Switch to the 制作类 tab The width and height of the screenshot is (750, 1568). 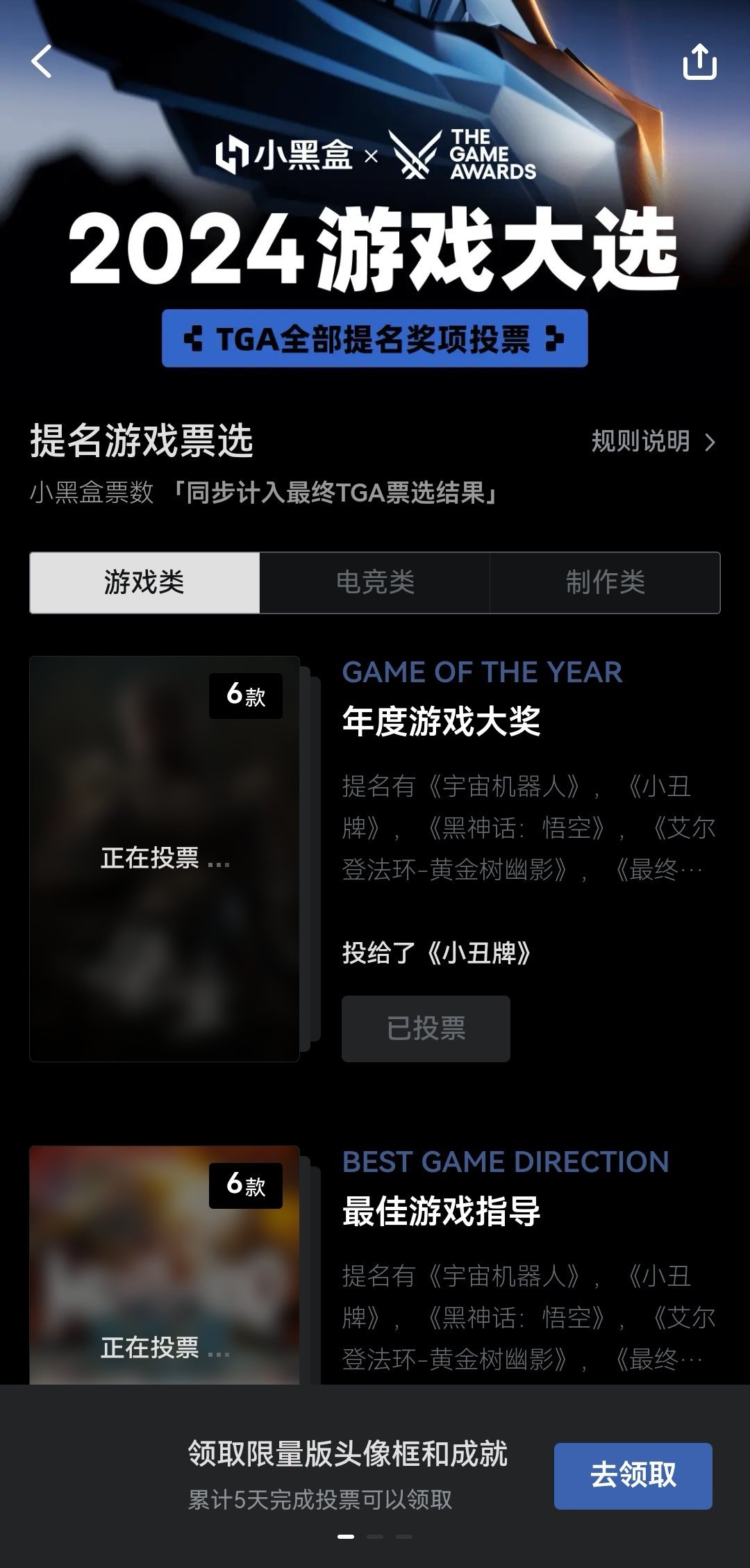tap(605, 582)
